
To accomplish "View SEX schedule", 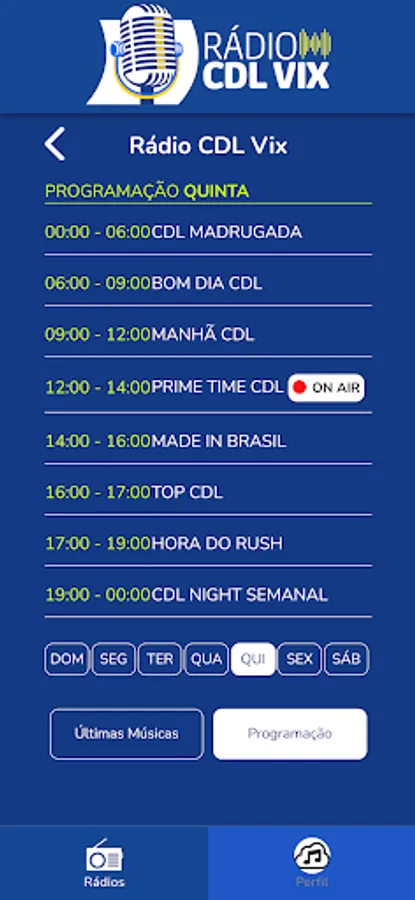I will click(300, 659).
